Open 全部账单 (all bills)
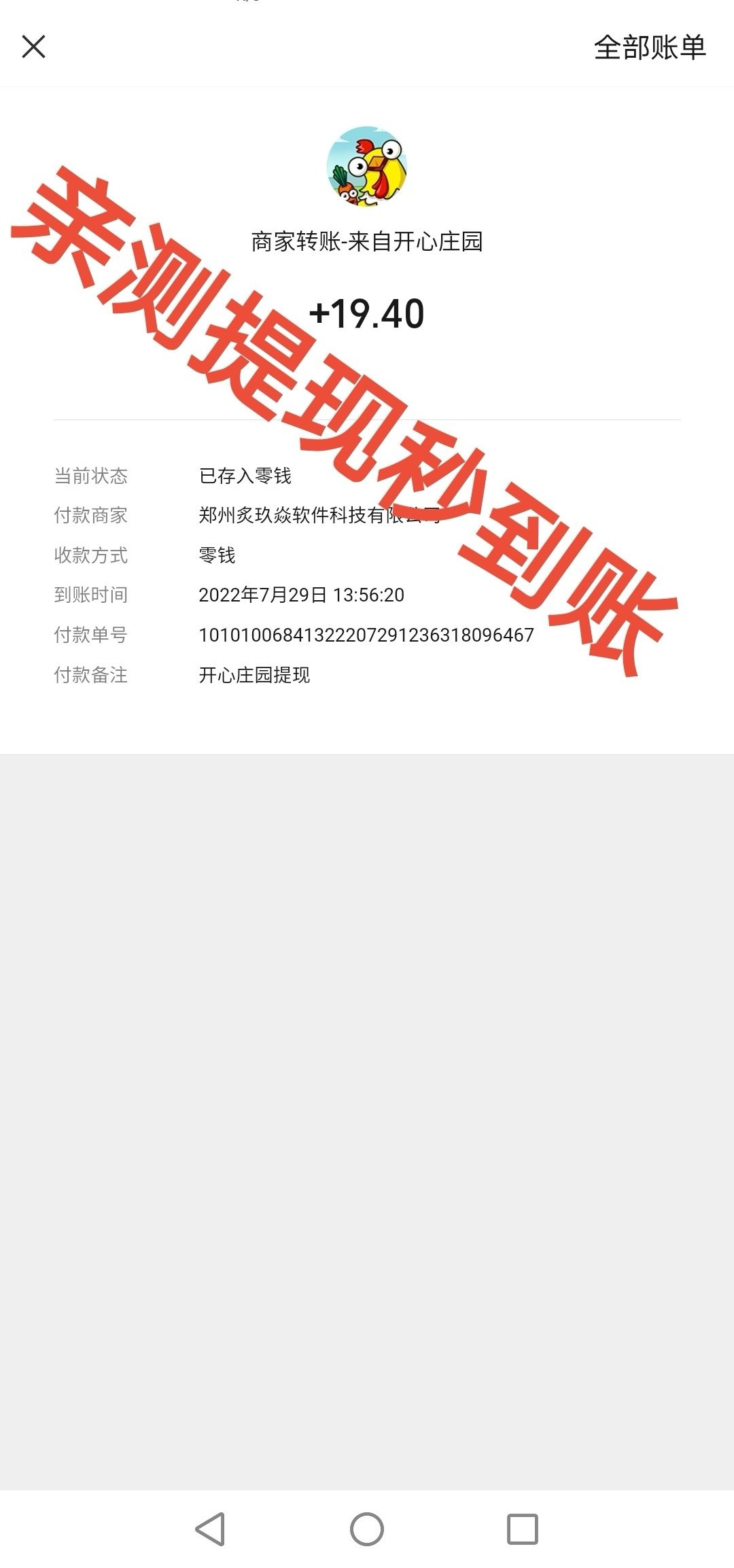Image resolution: width=734 pixels, height=1568 pixels. pyautogui.click(x=650, y=48)
